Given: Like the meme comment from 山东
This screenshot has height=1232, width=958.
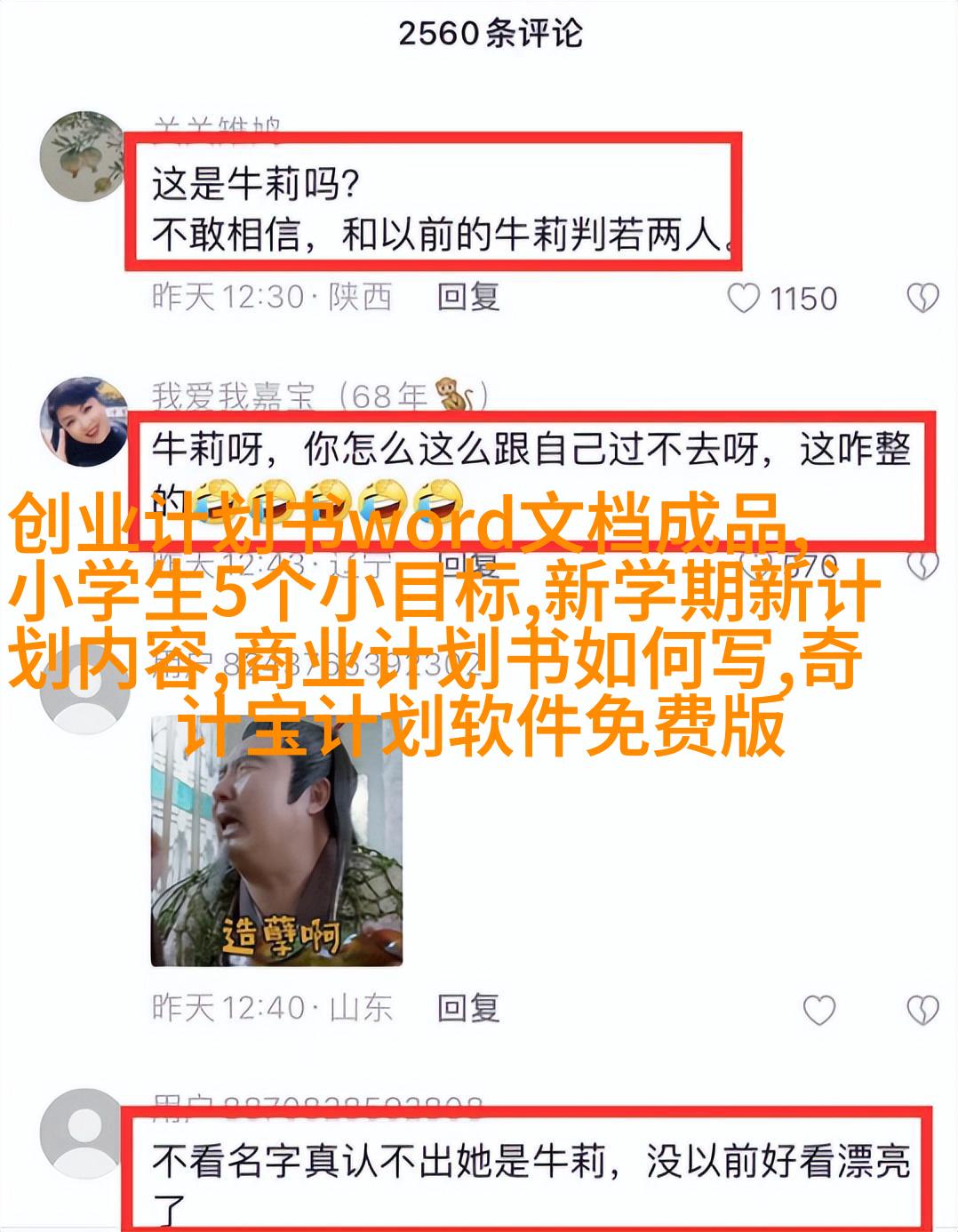Looking at the screenshot, I should [818, 1010].
